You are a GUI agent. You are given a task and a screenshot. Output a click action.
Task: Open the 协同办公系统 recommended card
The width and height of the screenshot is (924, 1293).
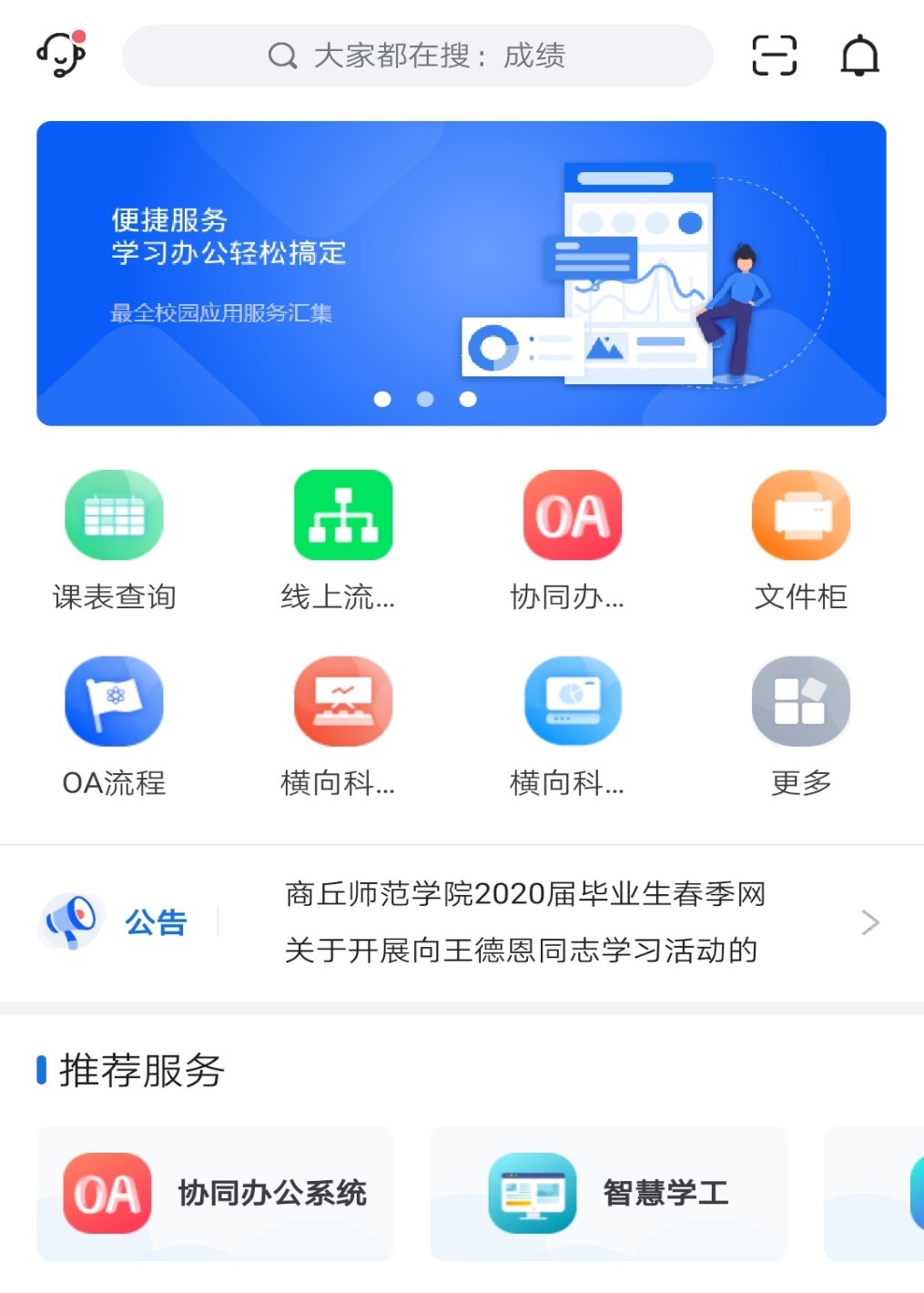tap(215, 1193)
